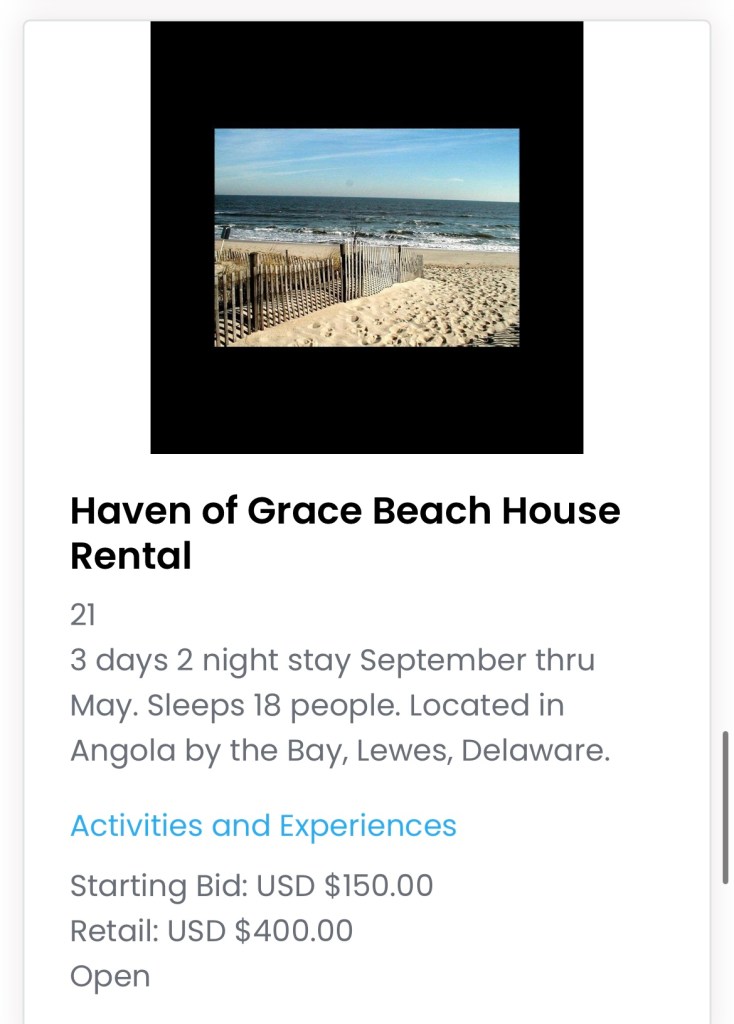Open the Haven of Grace beach photo
The height and width of the screenshot is (1024, 734).
(x=367, y=238)
